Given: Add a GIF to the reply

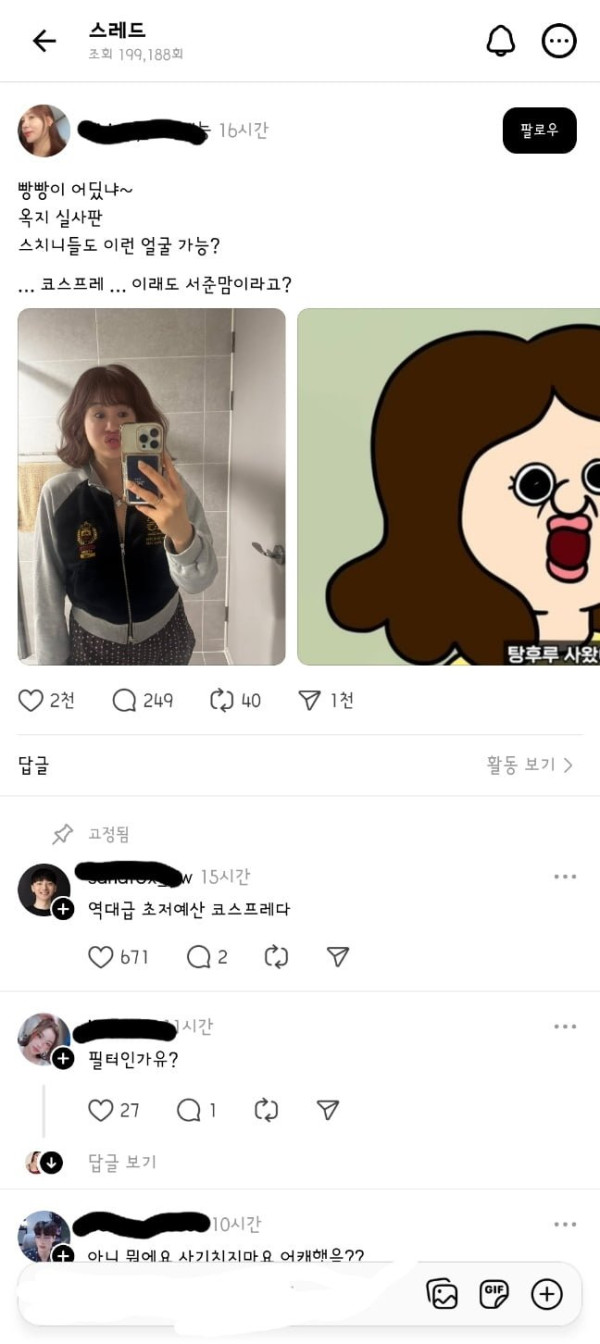Looking at the screenshot, I should pos(494,1294).
